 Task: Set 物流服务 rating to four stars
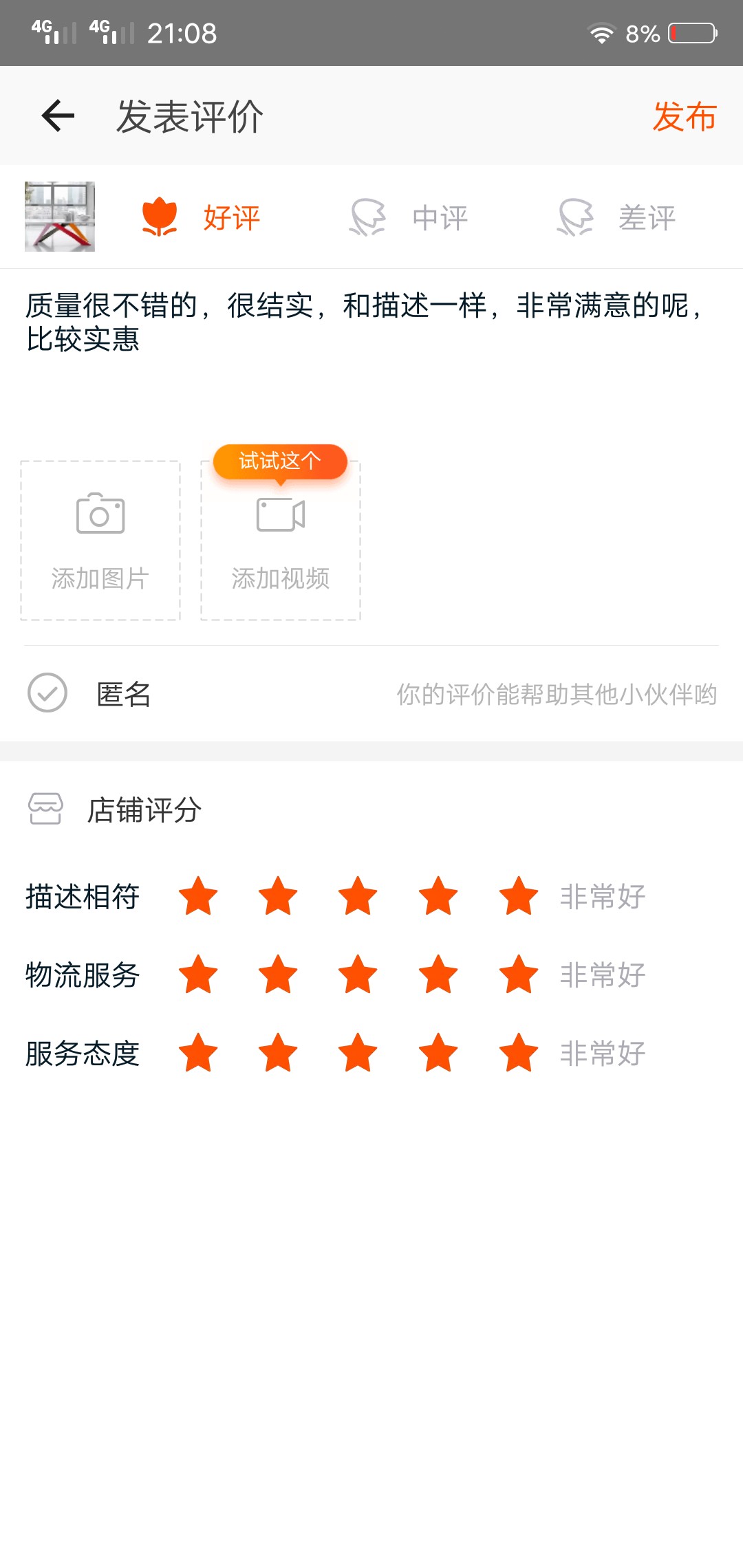438,974
